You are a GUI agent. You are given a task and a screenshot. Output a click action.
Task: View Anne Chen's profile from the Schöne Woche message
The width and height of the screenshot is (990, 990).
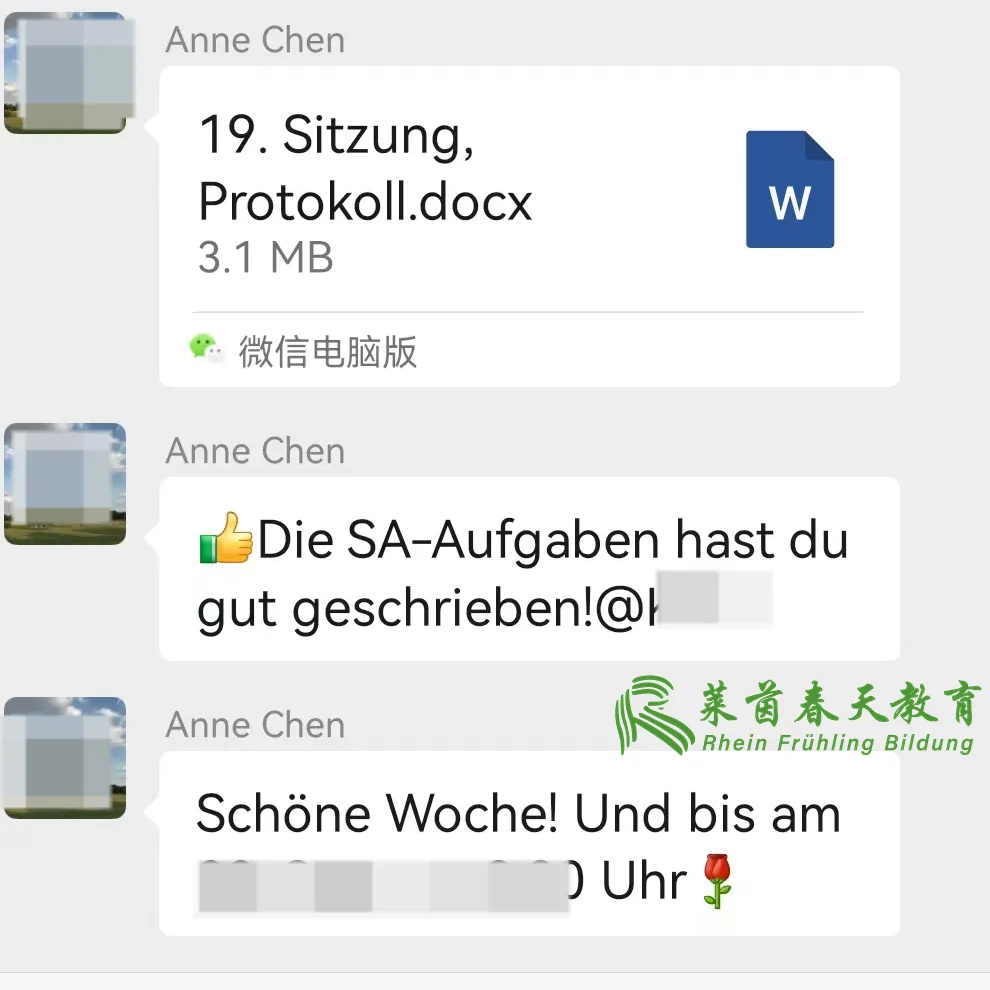pyautogui.click(x=64, y=758)
